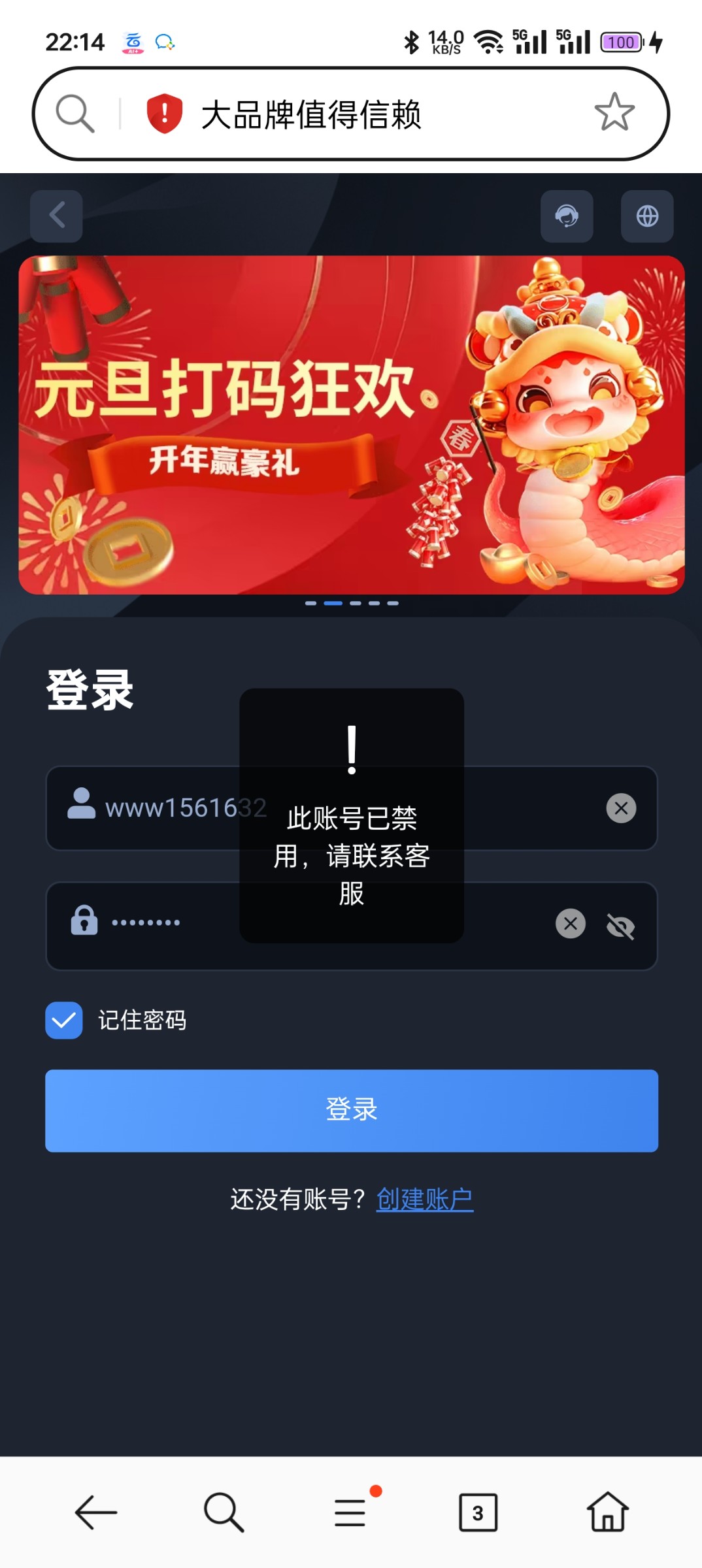This screenshot has height=1568, width=702.
Task: Go back using the page's back arrow
Action: click(x=56, y=216)
